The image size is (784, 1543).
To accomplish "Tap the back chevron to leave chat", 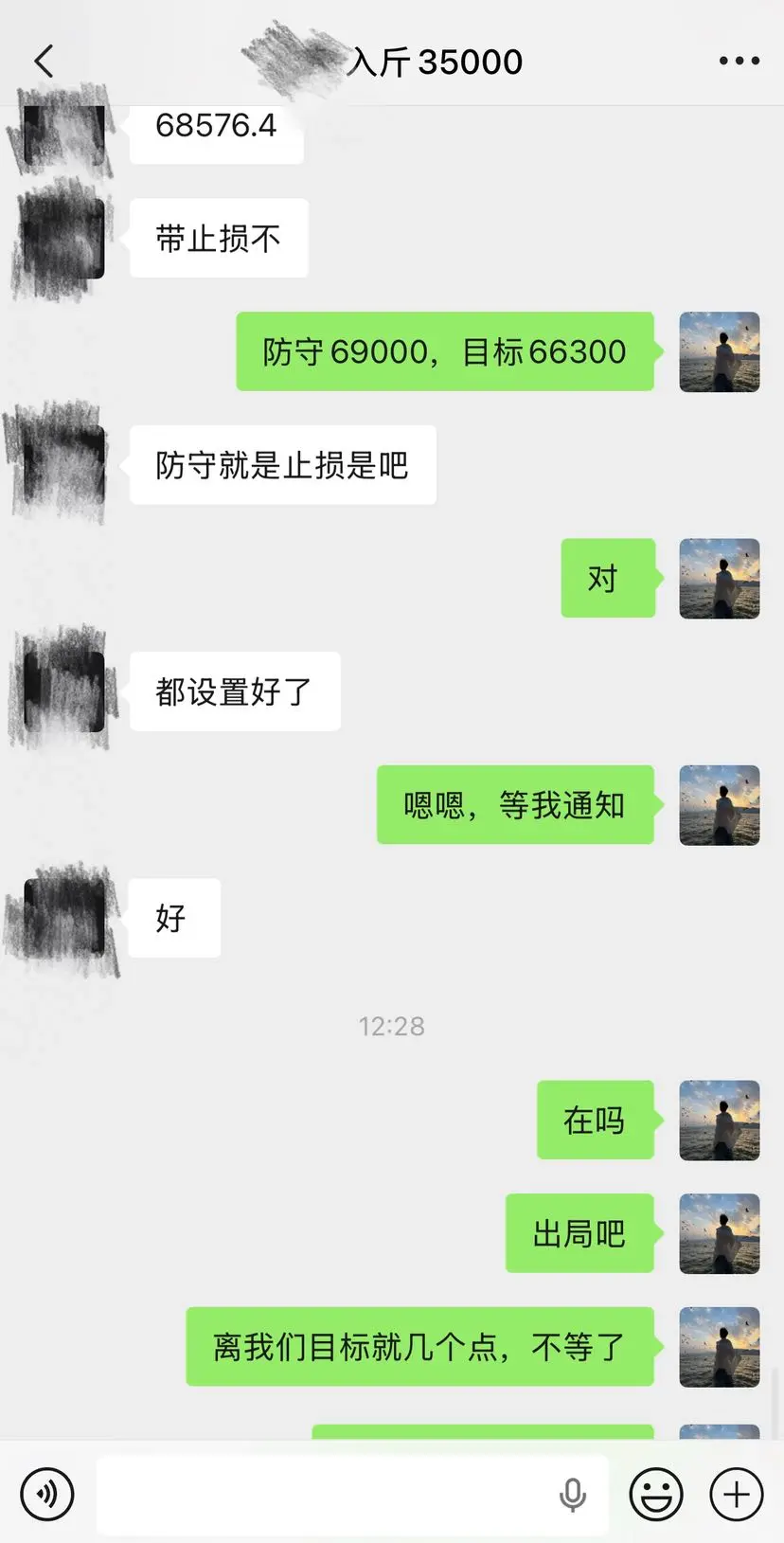I will [43, 59].
